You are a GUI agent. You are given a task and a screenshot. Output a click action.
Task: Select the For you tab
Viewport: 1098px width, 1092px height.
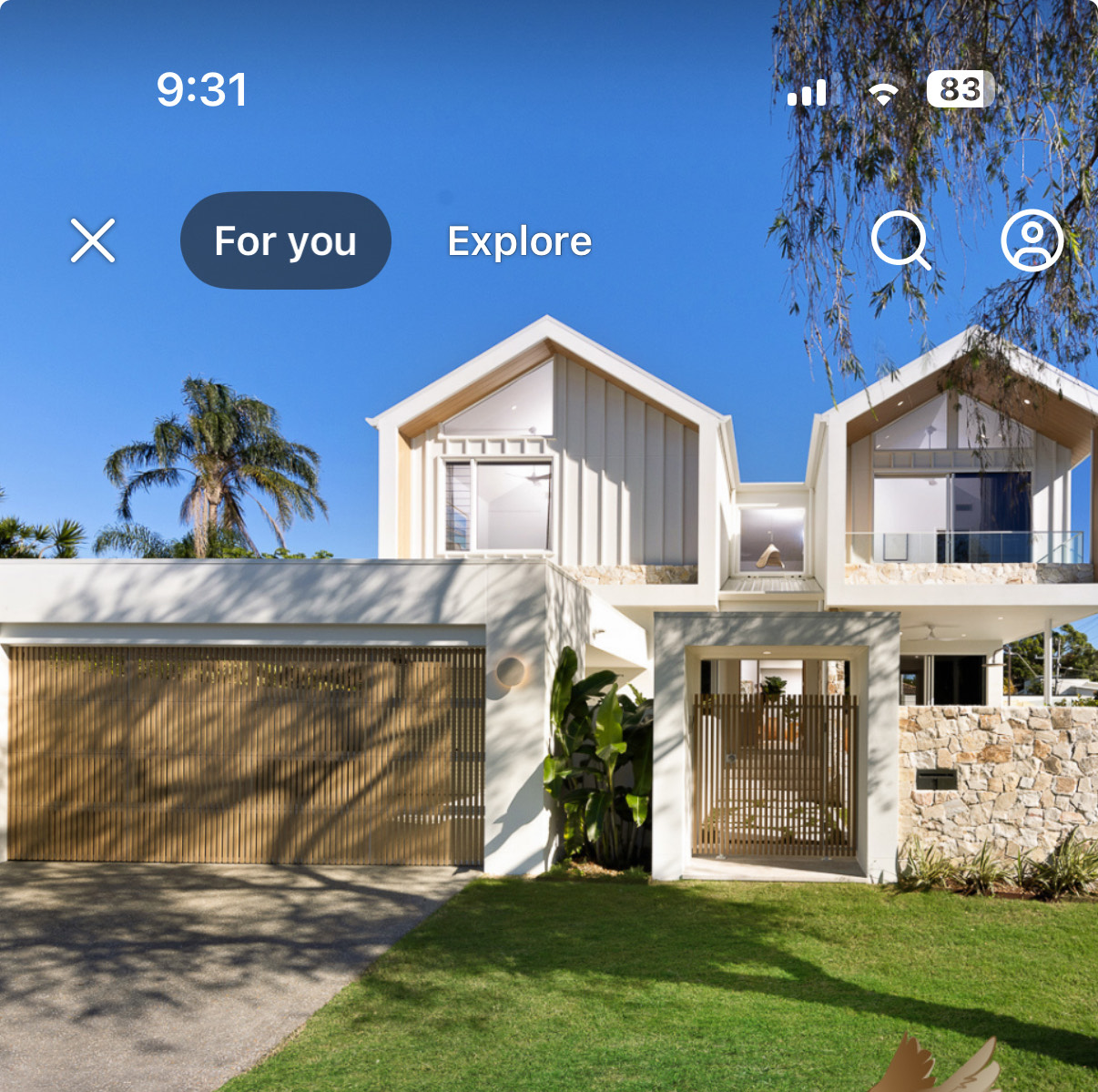286,240
